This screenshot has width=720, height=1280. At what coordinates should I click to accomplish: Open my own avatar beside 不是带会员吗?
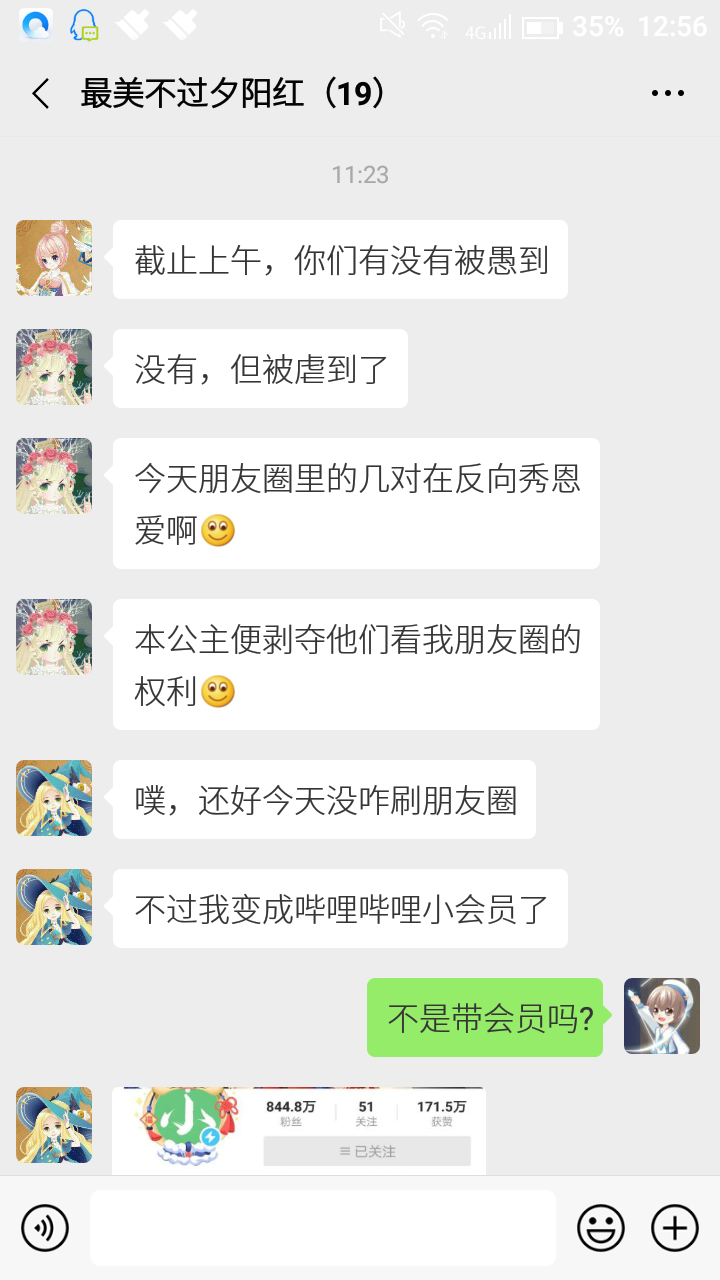(661, 1016)
